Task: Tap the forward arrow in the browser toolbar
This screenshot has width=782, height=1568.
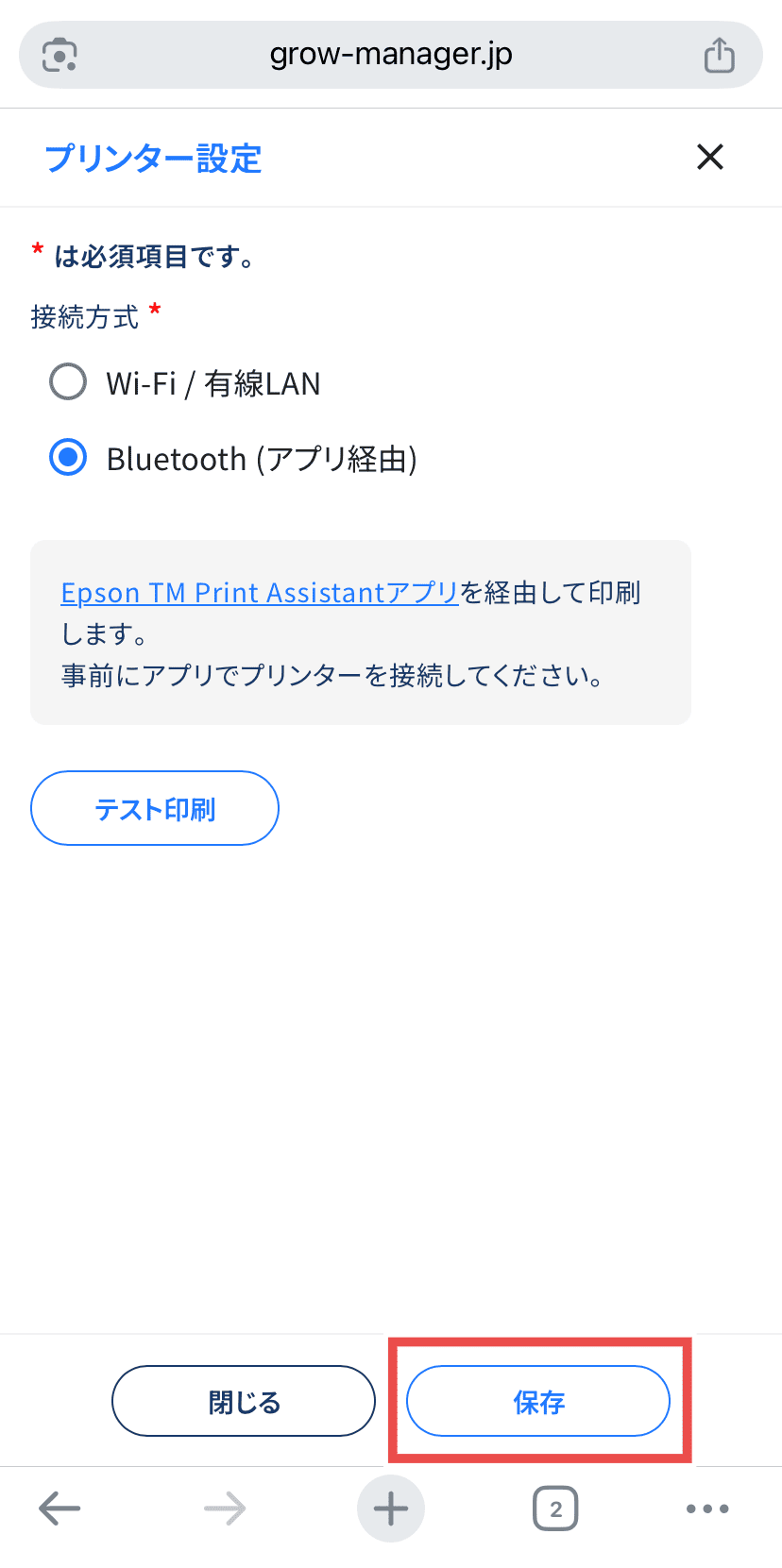Action: [225, 1508]
